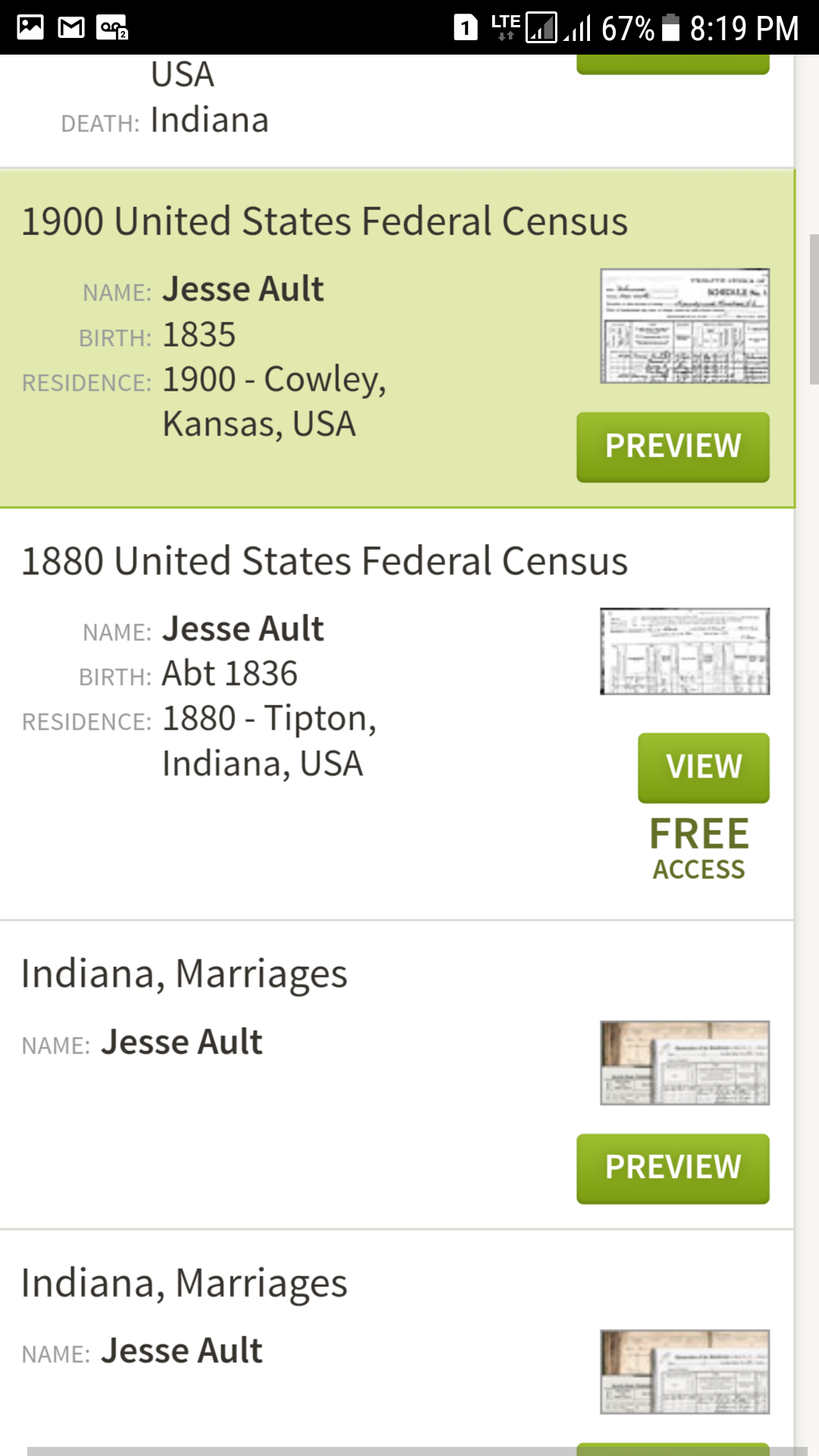Screen dimensions: 819x1456
Task: Open the 1880 census document thumbnail
Action: [685, 651]
